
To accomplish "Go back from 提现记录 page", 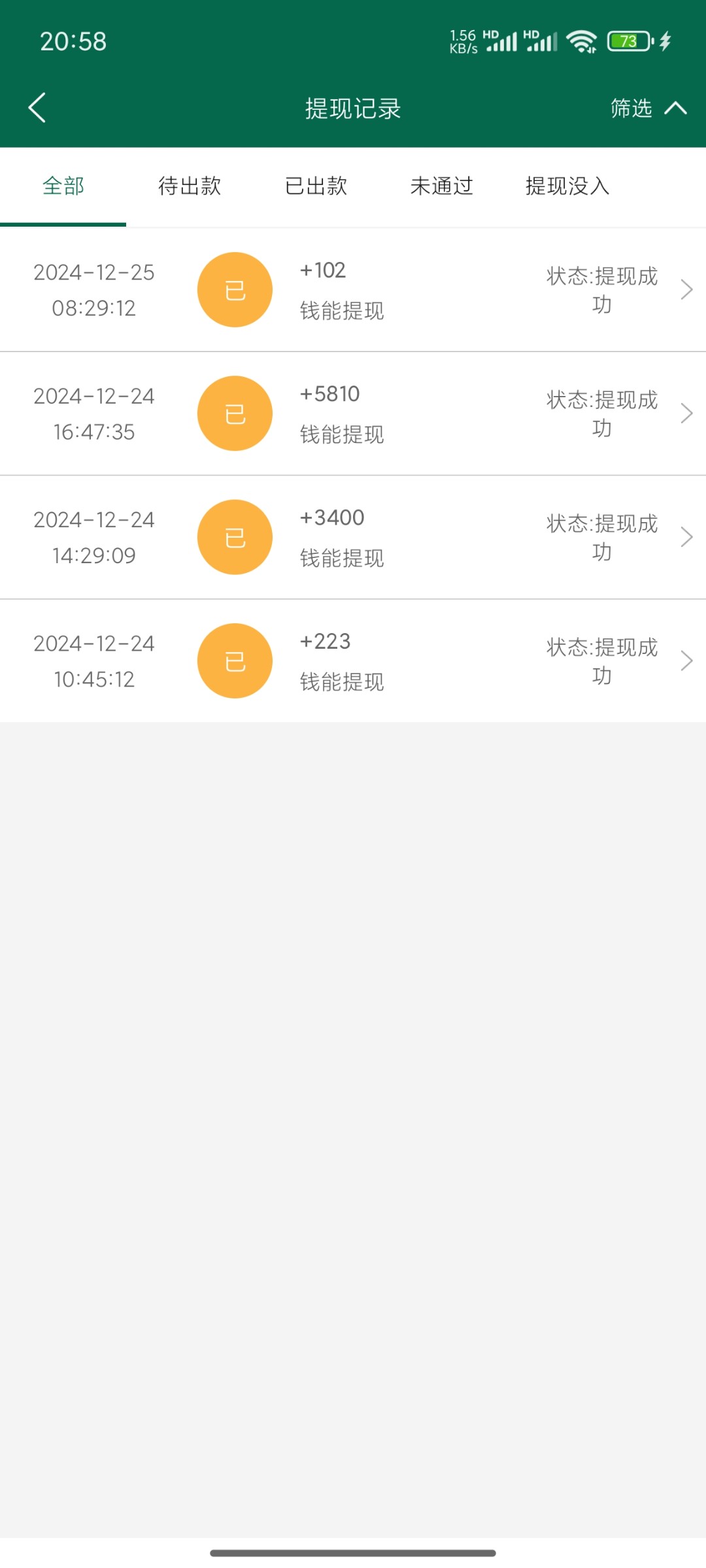I will (x=37, y=108).
